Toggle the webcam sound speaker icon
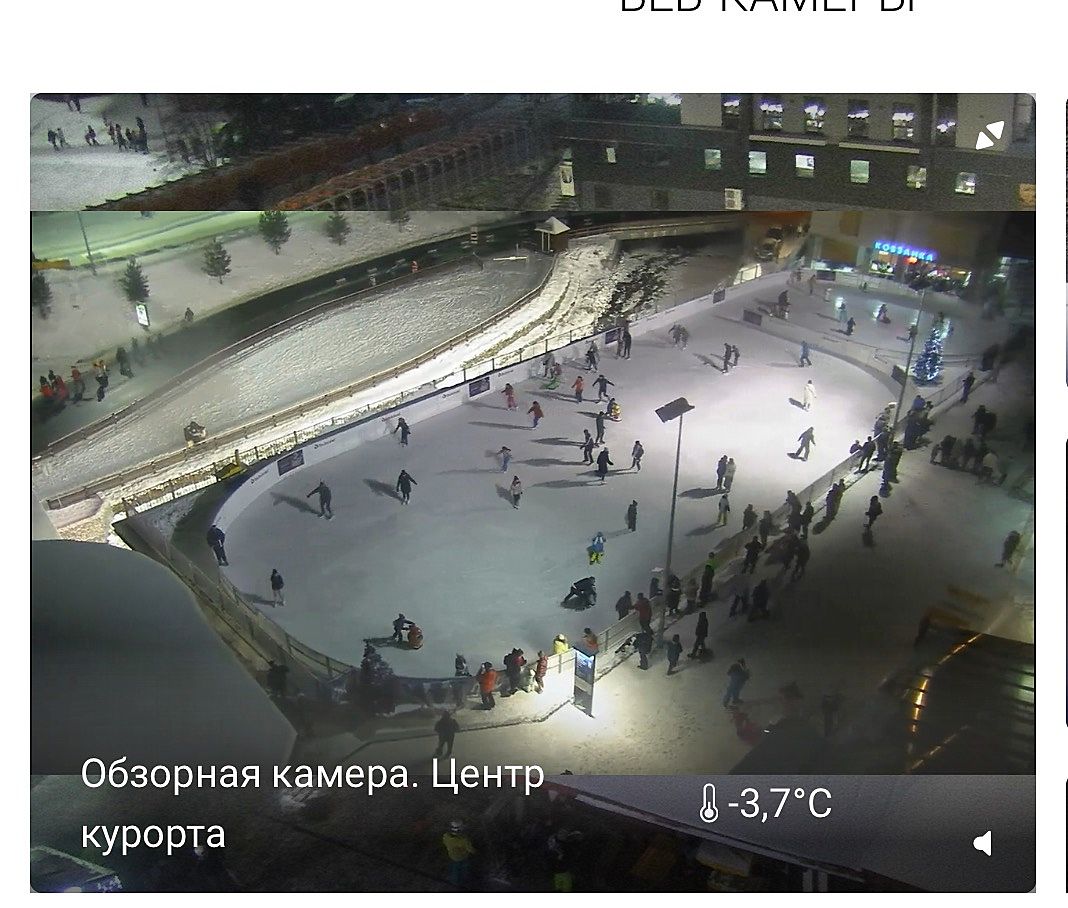This screenshot has height=908, width=1068. (984, 843)
